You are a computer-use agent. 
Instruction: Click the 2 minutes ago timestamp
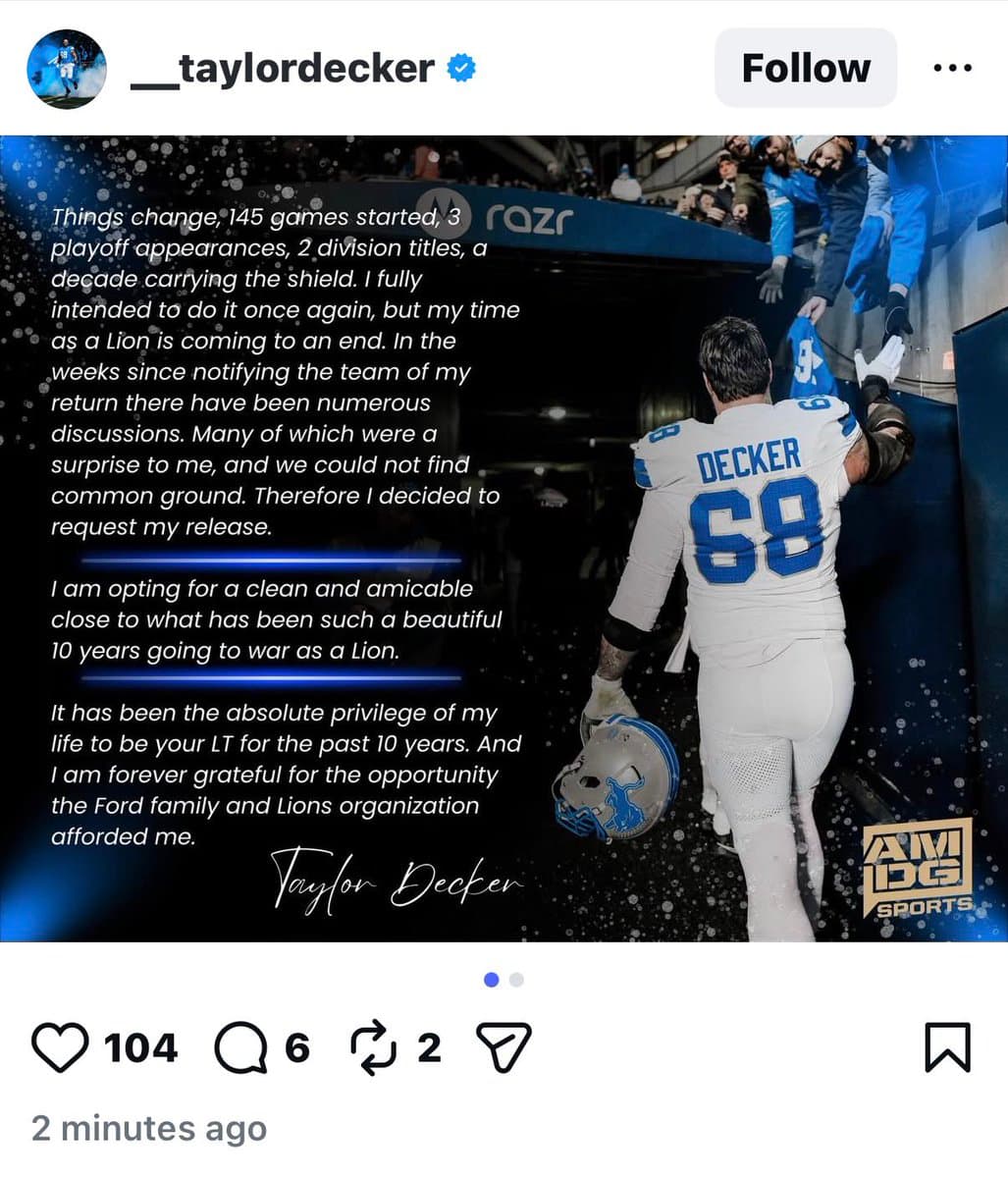click(147, 1128)
